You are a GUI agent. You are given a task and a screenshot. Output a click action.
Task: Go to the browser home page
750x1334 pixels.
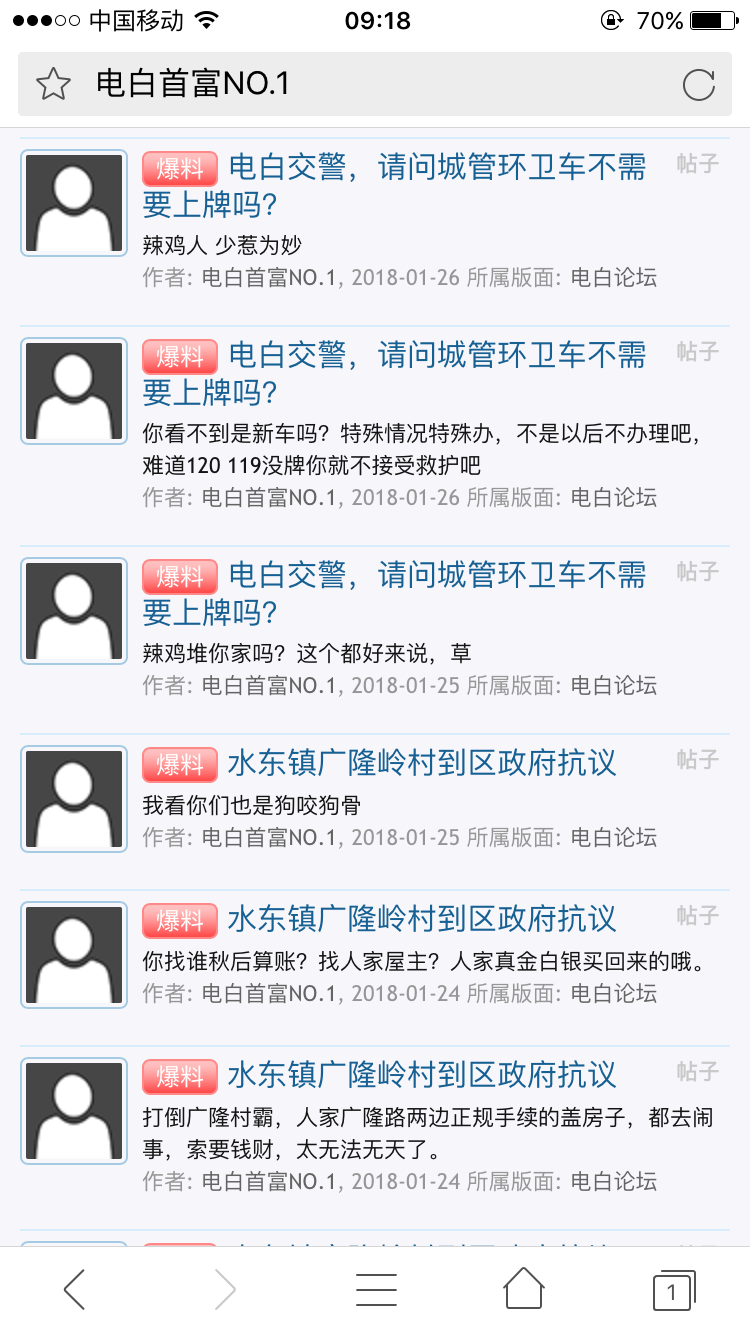[x=524, y=1289]
